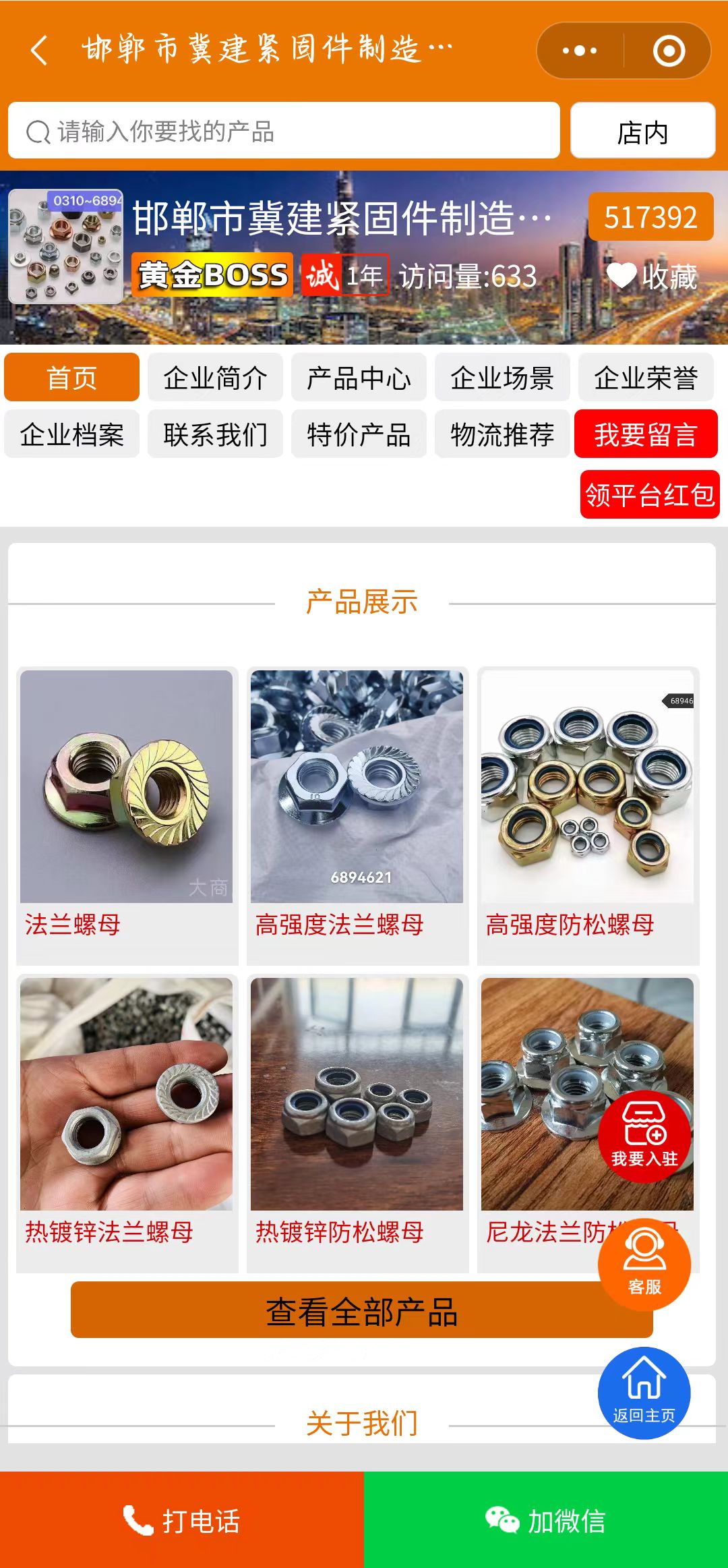Tap the 店内 search button
This screenshot has height=1568, width=728.
click(642, 131)
